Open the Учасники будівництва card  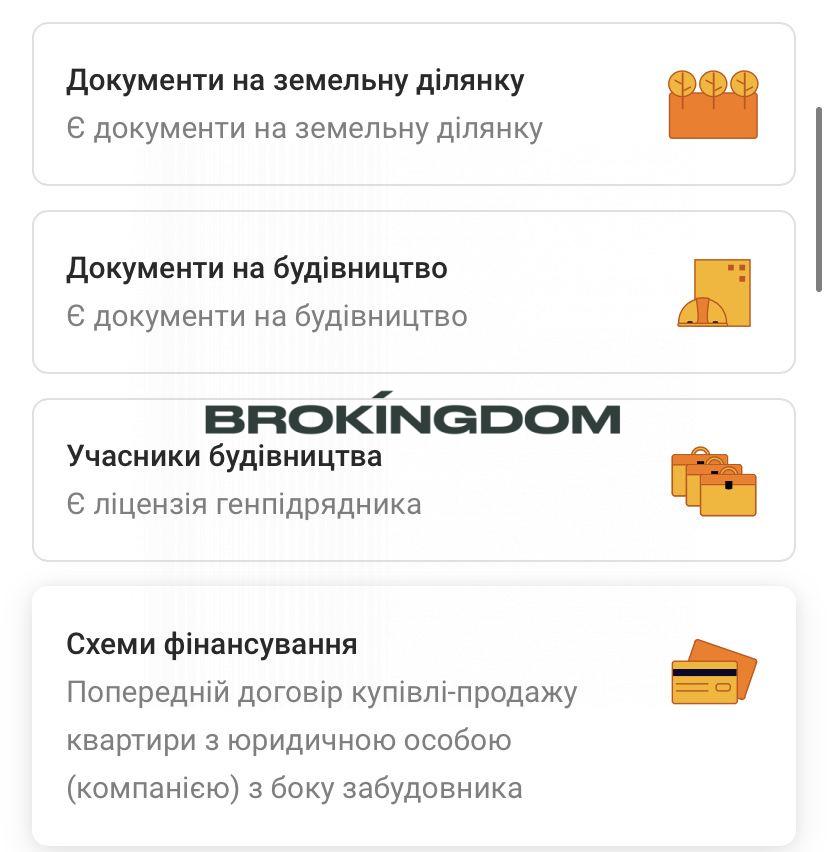tap(413, 481)
